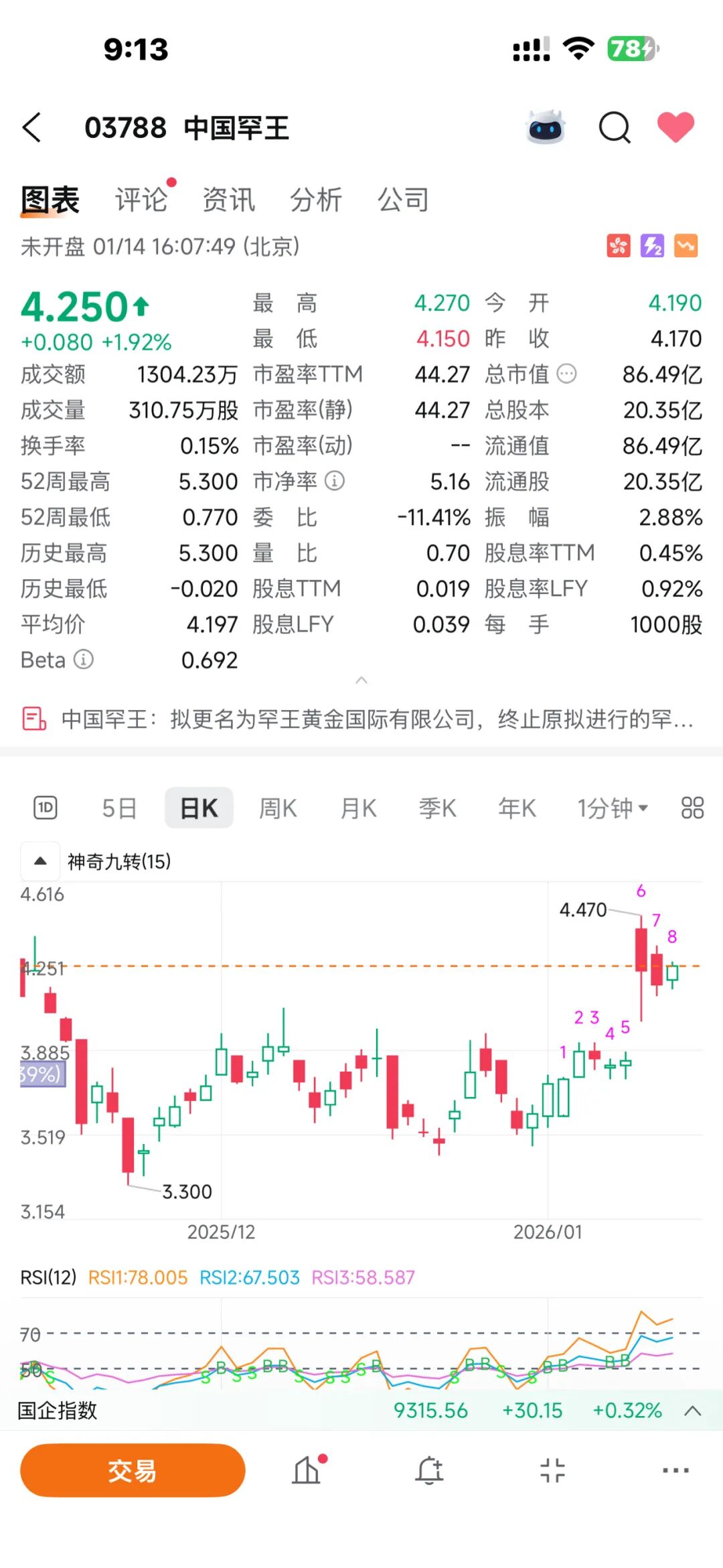
Task: Open the three-dot more menu
Action: coord(675,1470)
